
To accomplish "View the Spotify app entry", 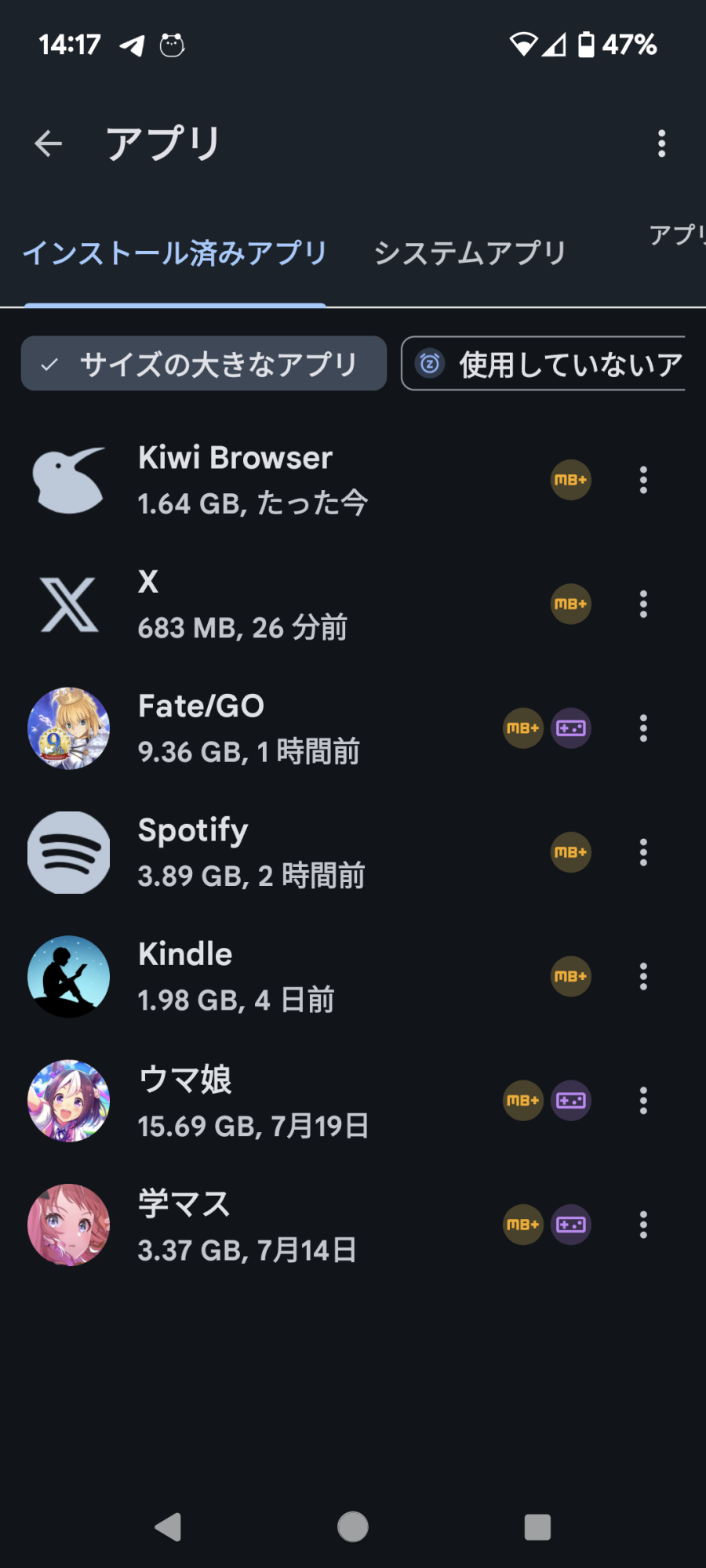I will point(235,852).
